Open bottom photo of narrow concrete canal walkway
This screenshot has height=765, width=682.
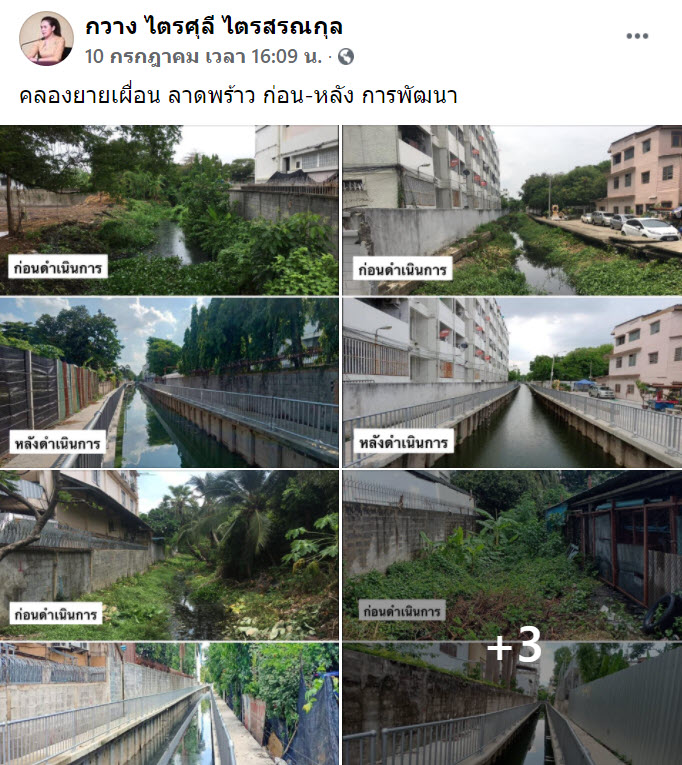(x=169, y=703)
